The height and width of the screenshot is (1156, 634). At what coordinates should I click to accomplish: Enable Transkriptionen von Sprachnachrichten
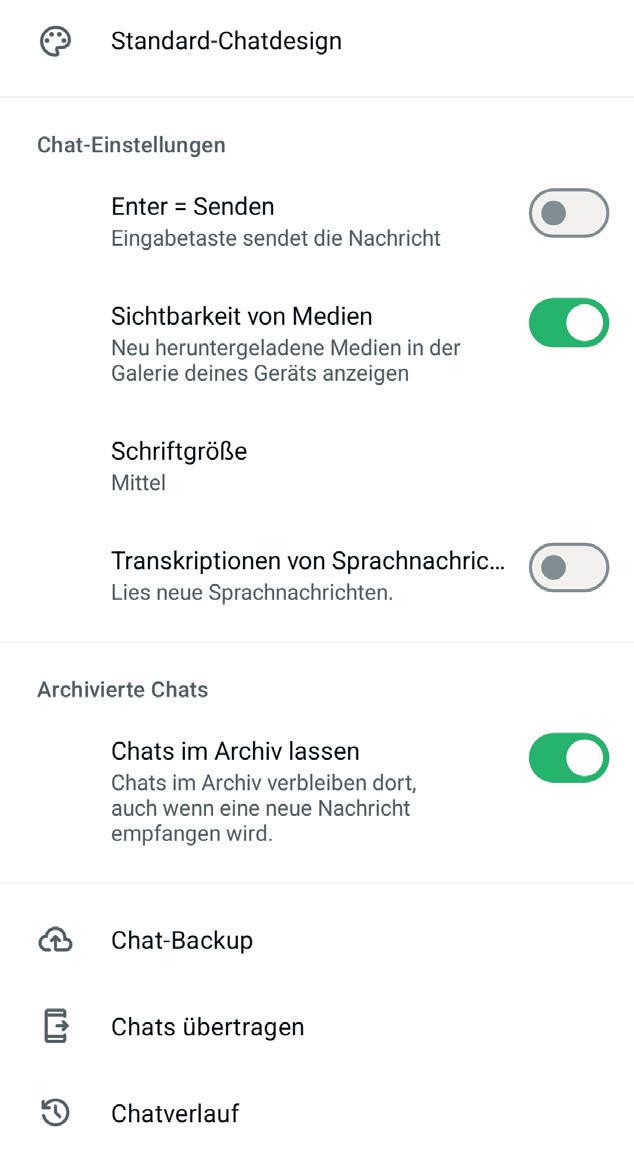[568, 567]
